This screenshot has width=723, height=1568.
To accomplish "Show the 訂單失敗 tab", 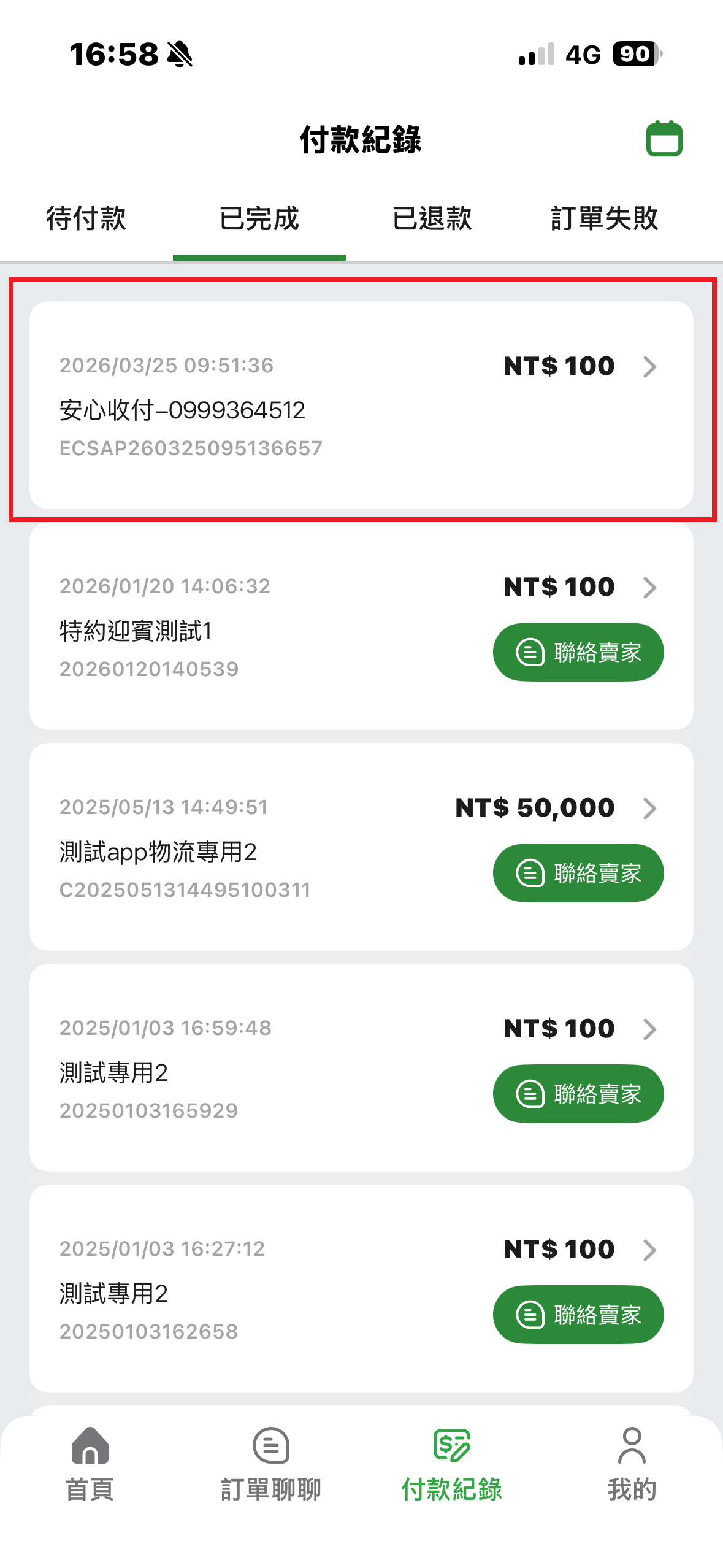I will pos(604,218).
